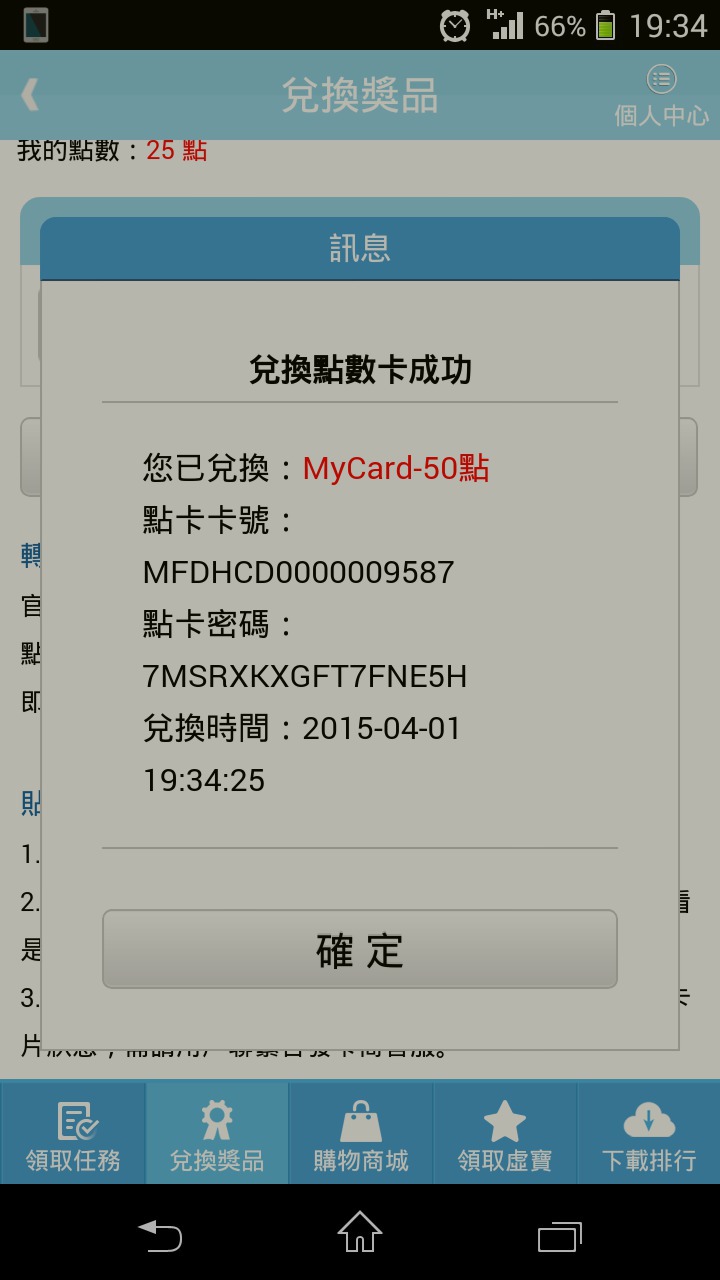Tap the system back button
Viewport: 720px width, 1280px height.
point(160,1234)
